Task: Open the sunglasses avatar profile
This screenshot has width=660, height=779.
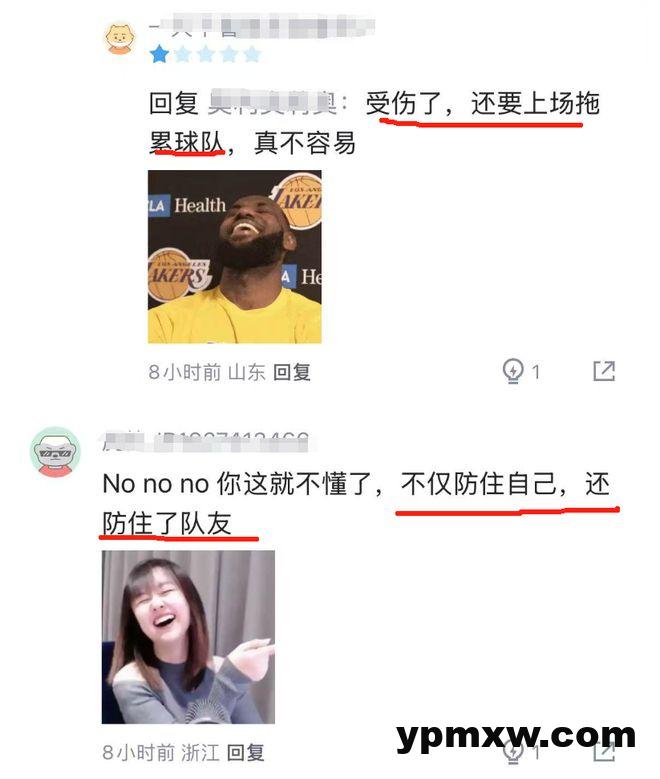Action: tap(55, 452)
